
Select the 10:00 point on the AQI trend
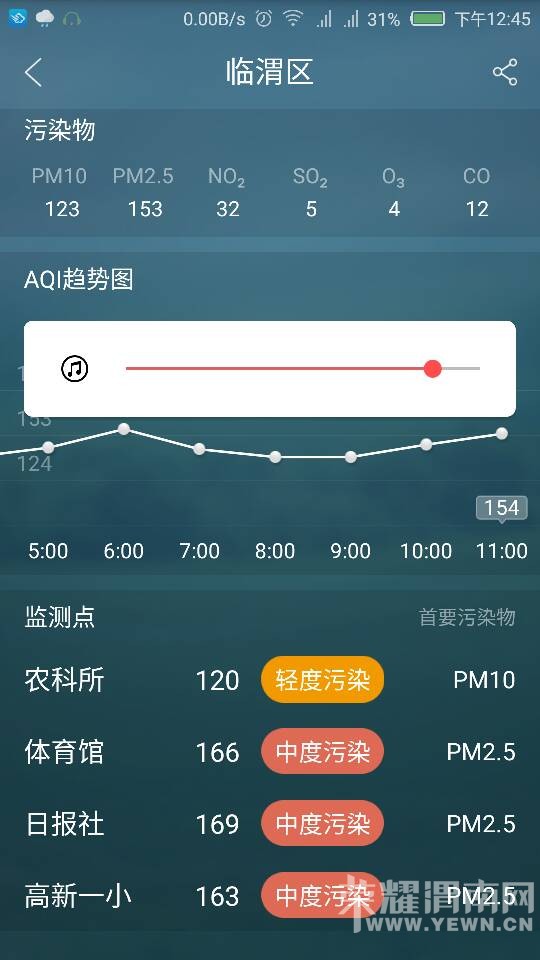[426, 444]
